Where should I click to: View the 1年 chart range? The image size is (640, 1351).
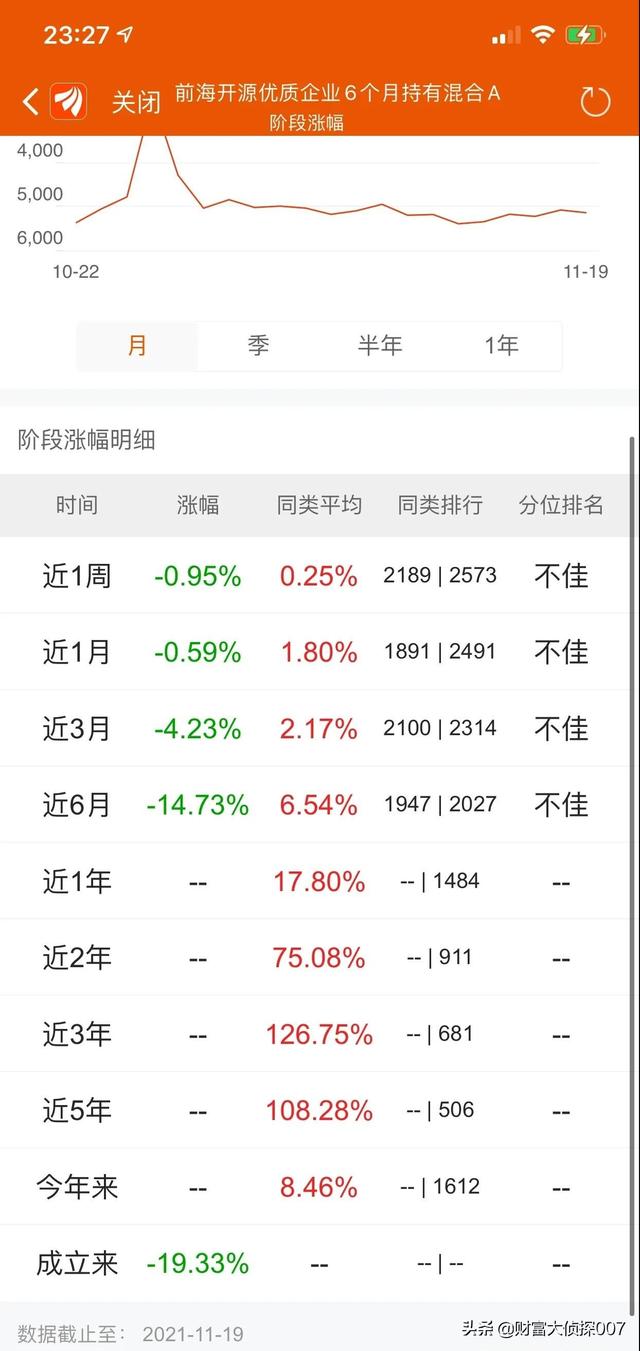[501, 346]
